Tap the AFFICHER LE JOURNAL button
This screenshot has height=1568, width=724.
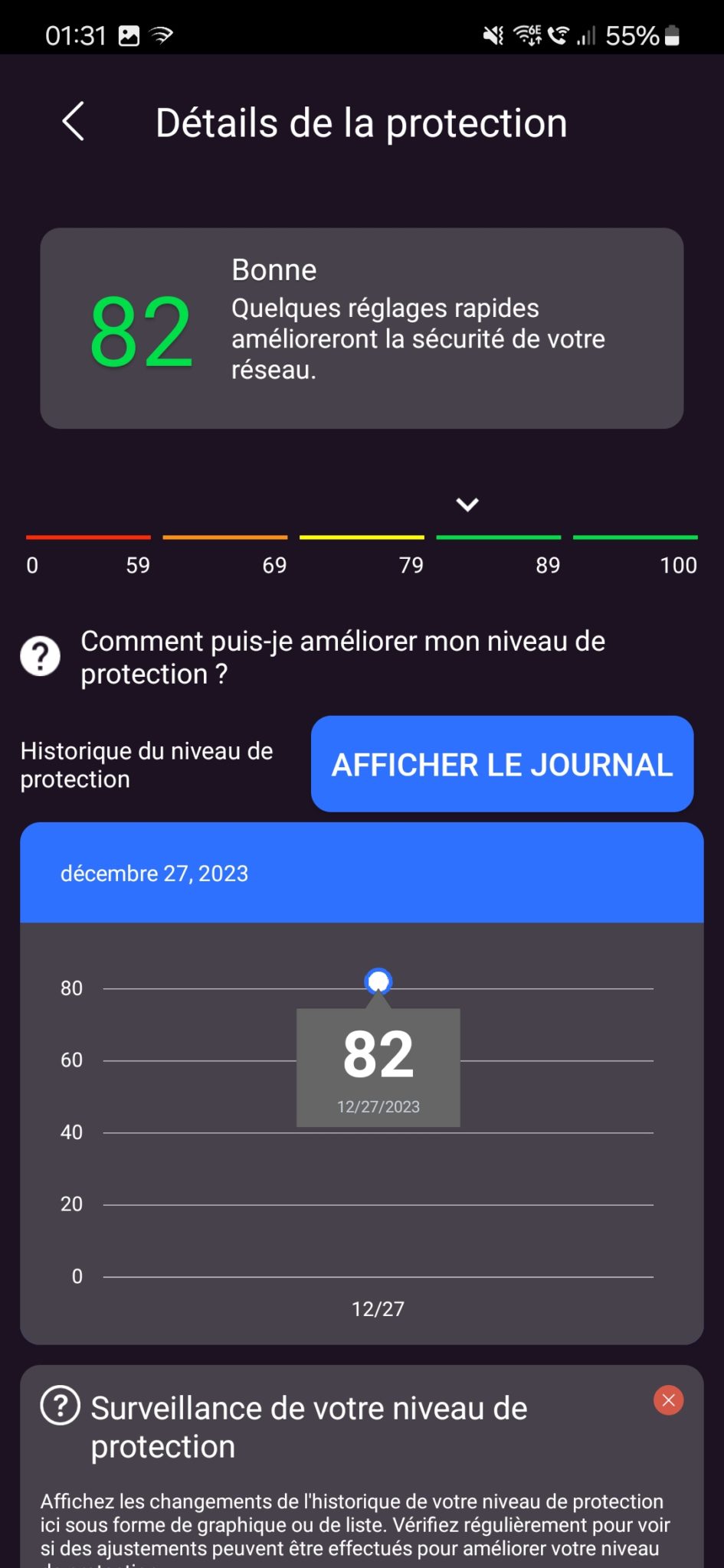502,764
